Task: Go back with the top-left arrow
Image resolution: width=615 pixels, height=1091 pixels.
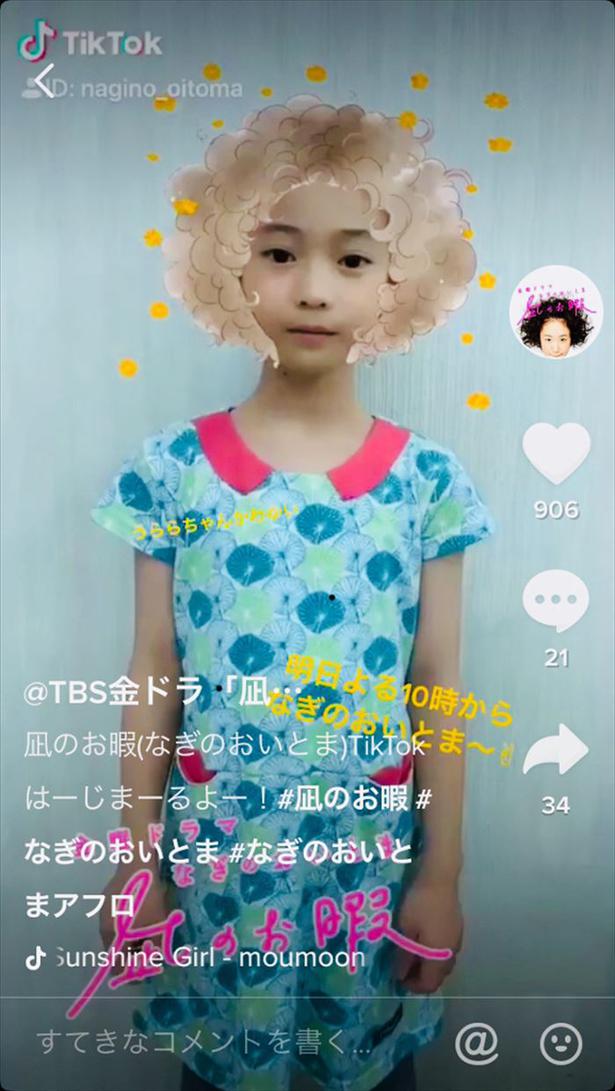Action: (45, 80)
